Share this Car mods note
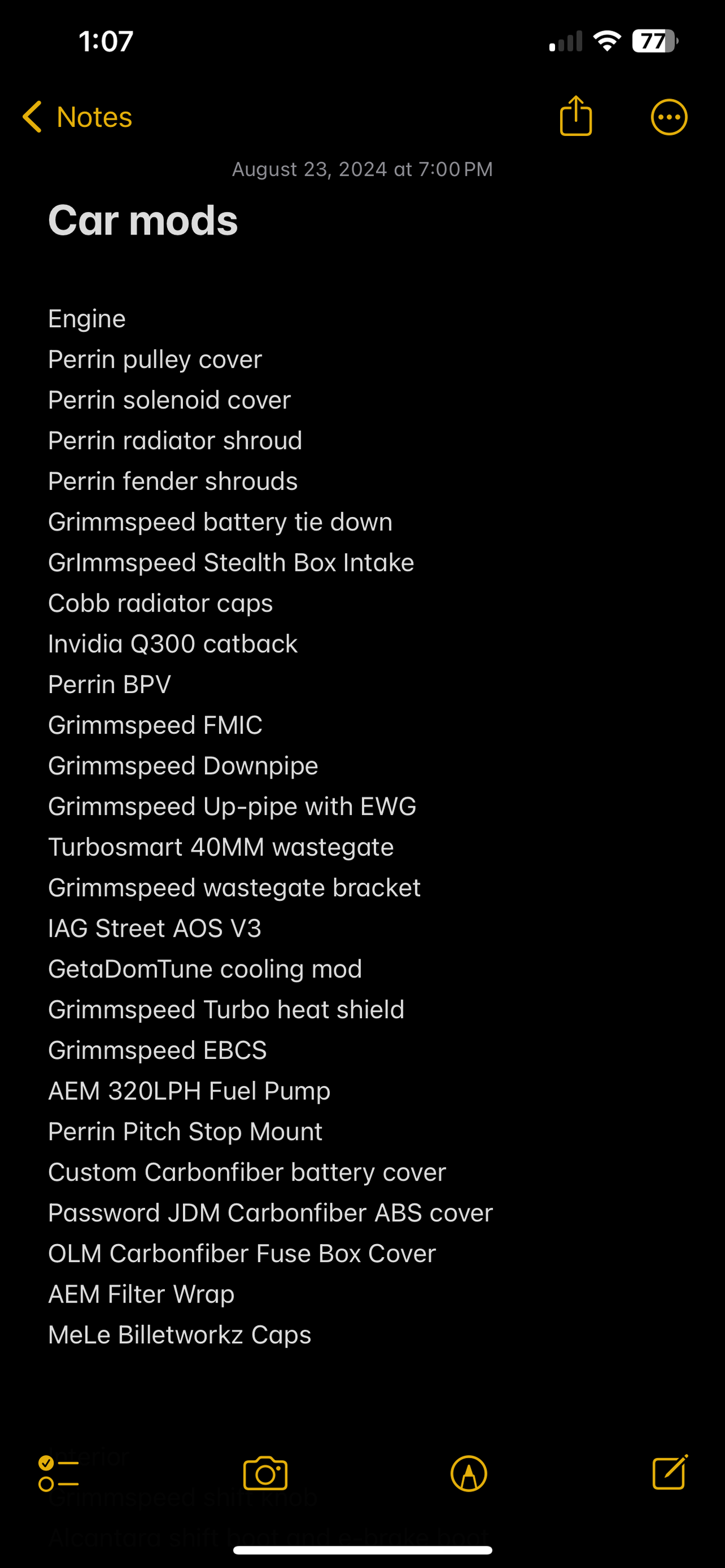 click(575, 116)
